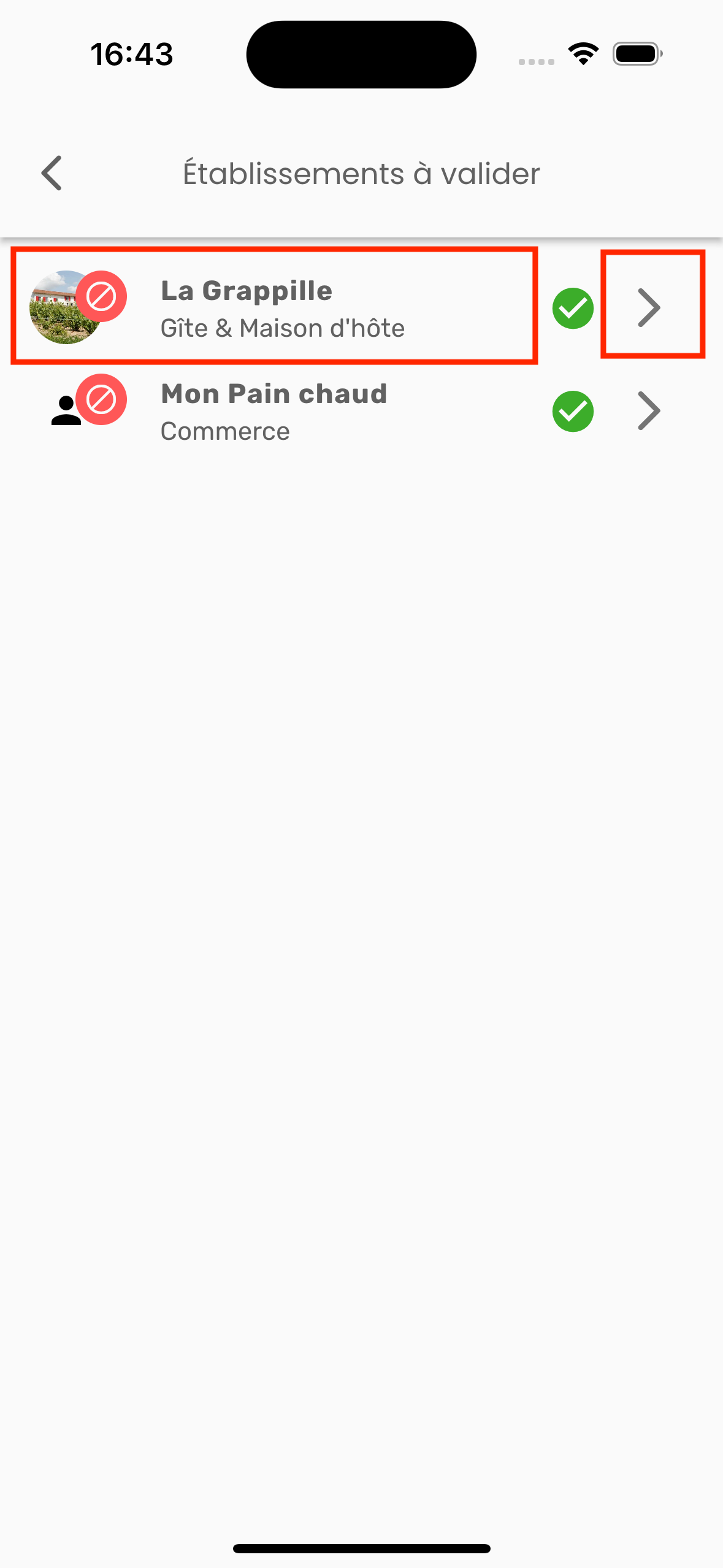Tap the red block icon on Mon Pain chaud
This screenshot has height=1568, width=723.
(x=101, y=400)
